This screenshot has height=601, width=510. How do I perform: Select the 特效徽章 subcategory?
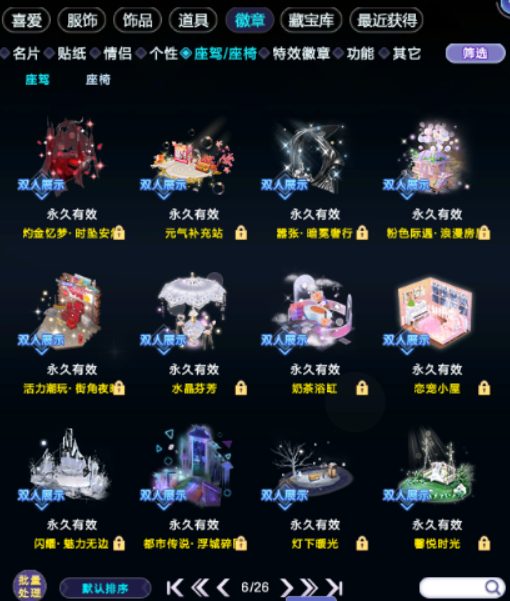[x=301, y=54]
